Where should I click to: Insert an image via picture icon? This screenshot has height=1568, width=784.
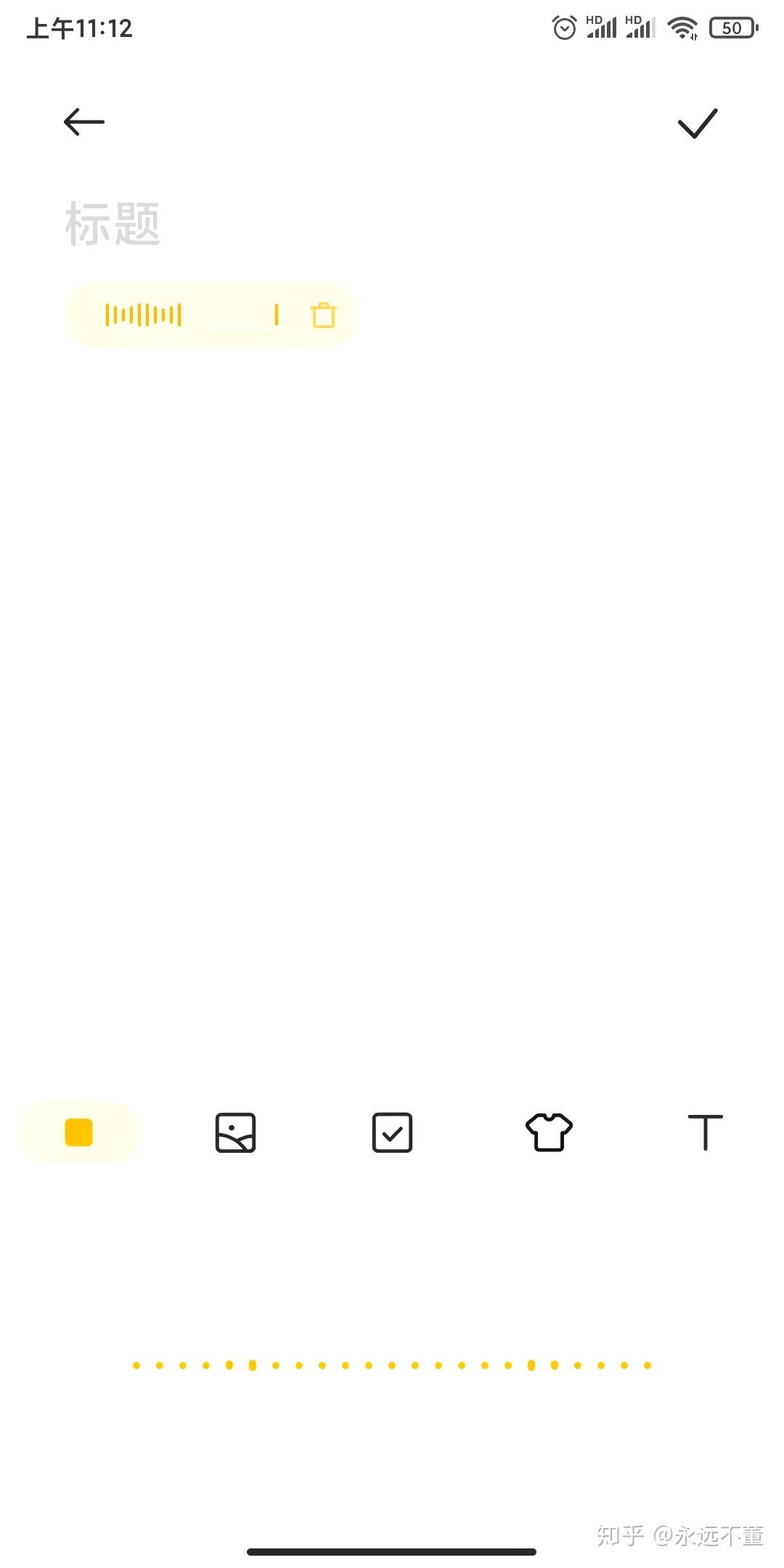click(236, 1132)
